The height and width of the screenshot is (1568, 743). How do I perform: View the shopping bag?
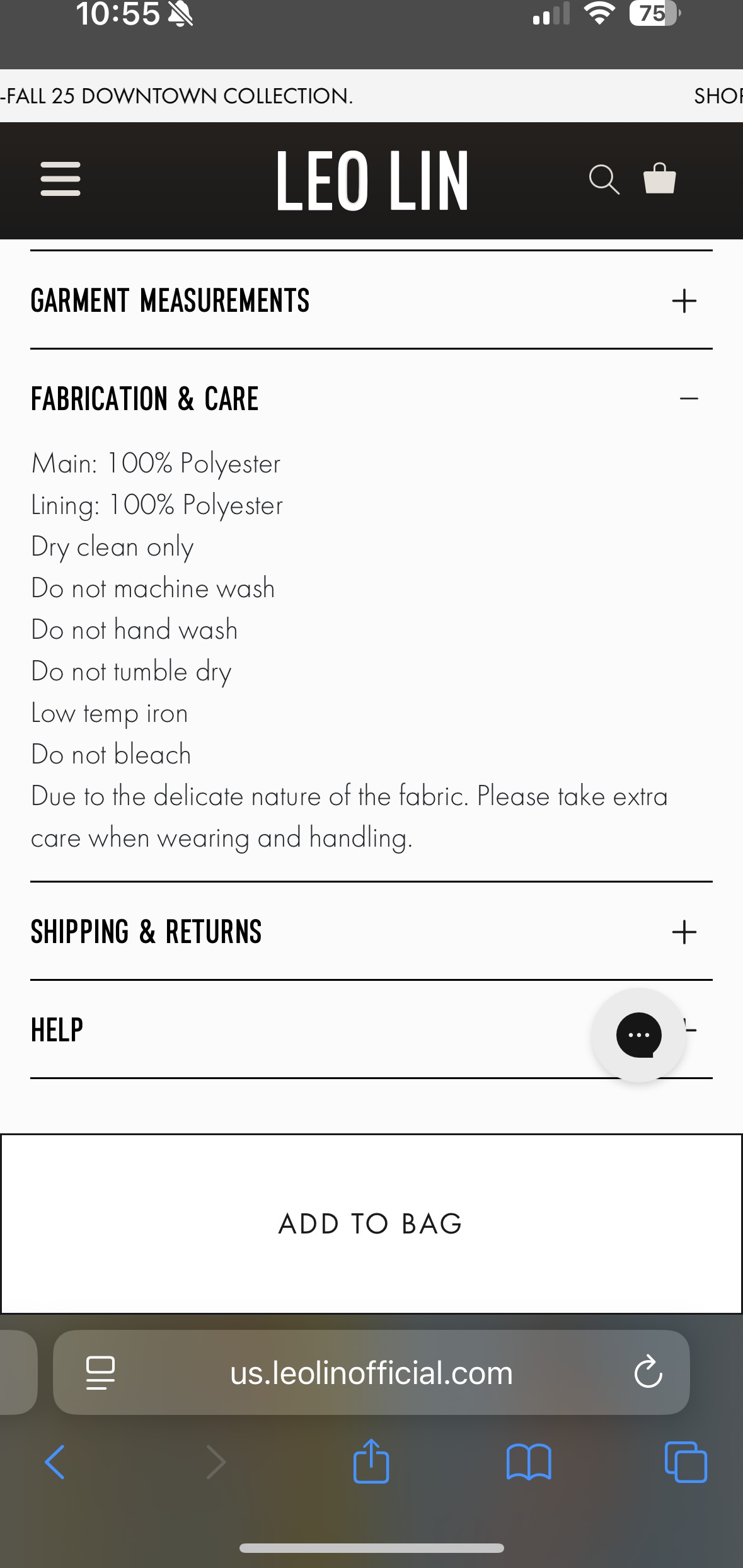(660, 178)
